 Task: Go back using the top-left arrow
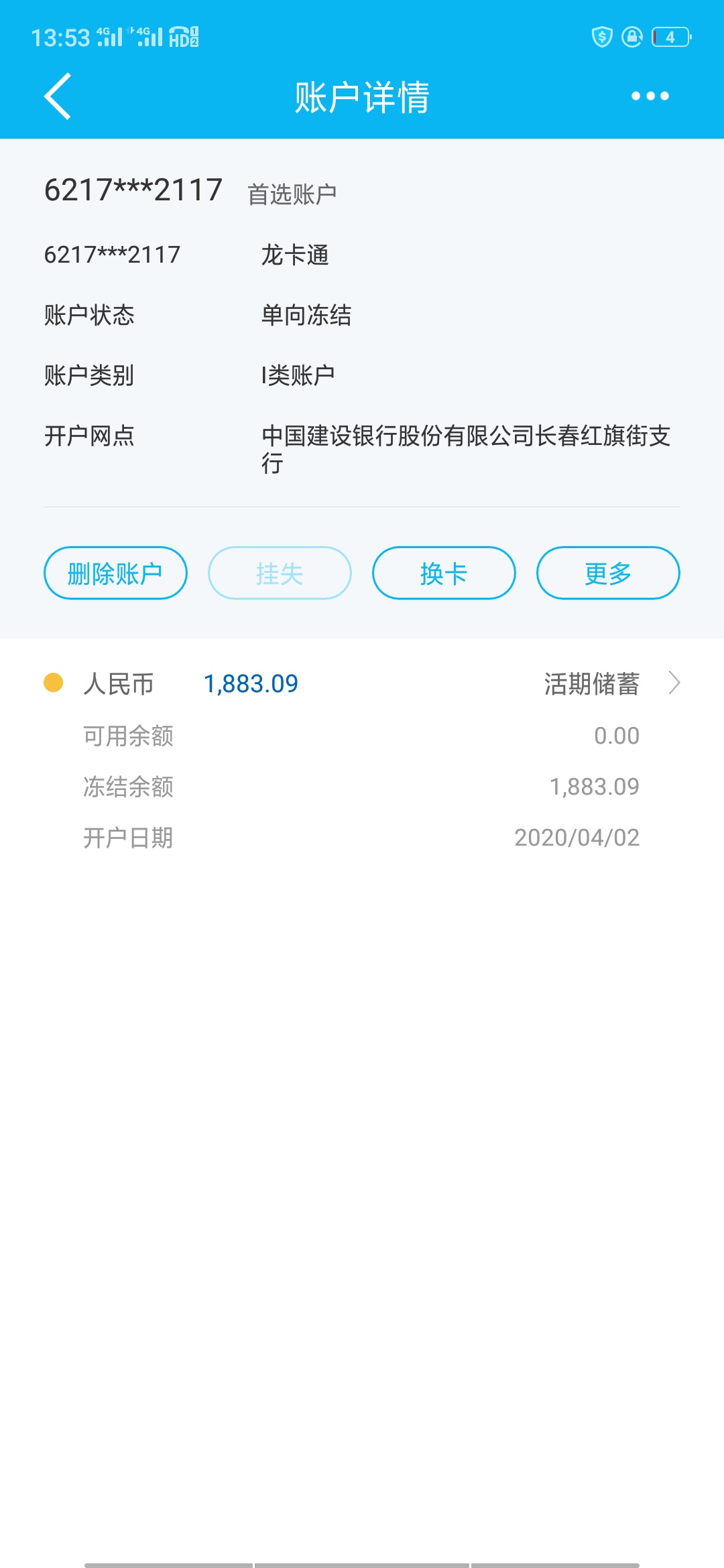58,96
